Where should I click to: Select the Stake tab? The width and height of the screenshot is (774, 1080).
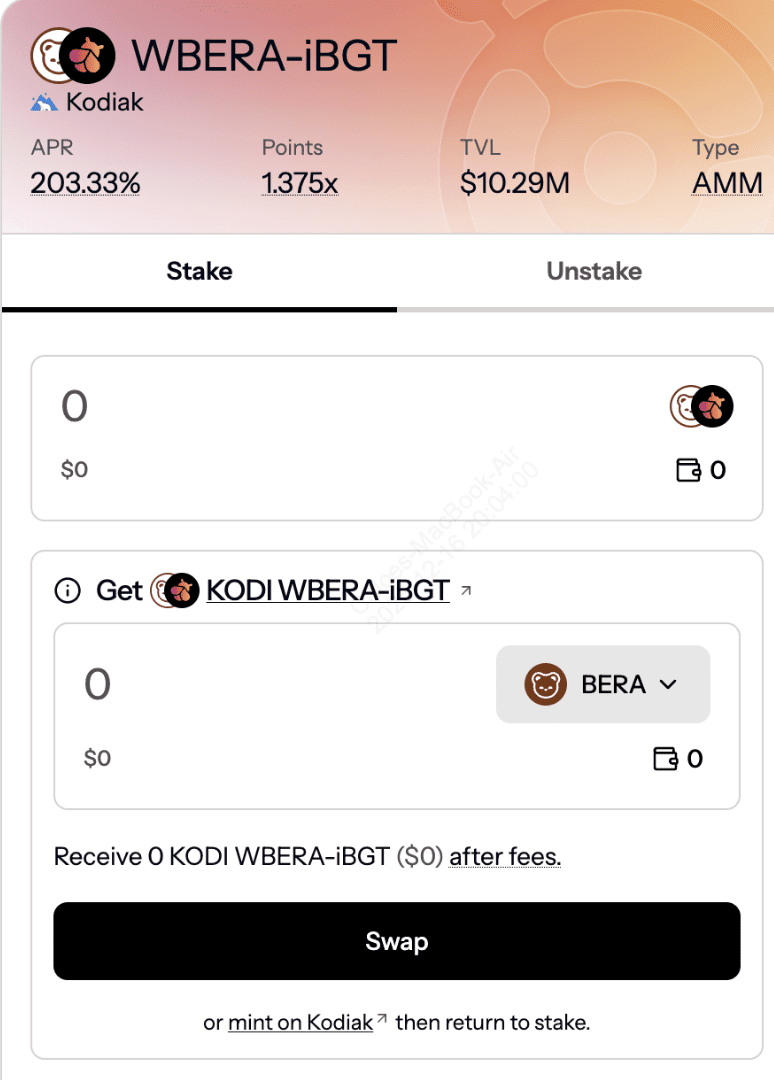point(199,271)
